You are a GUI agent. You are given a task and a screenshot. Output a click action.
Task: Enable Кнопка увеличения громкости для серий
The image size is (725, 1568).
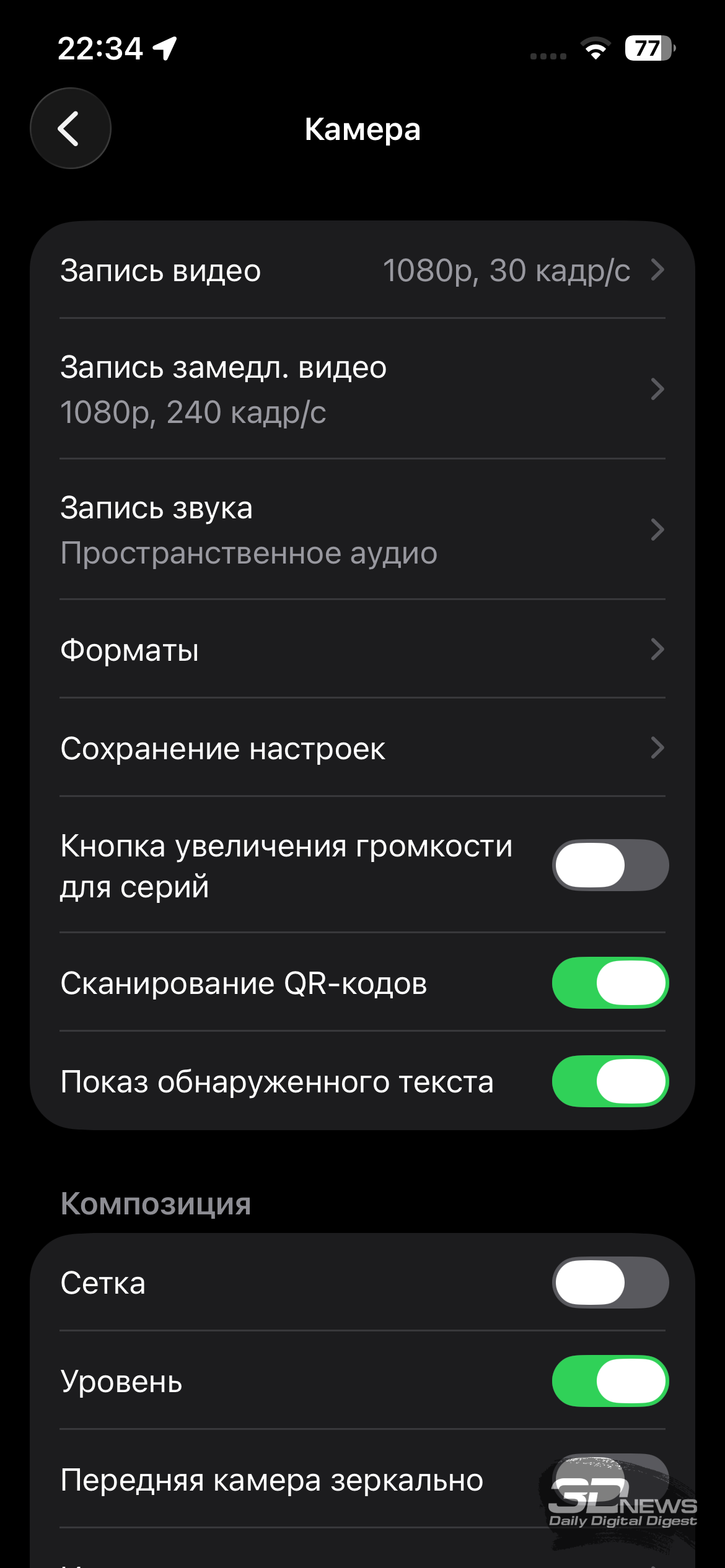pos(610,865)
